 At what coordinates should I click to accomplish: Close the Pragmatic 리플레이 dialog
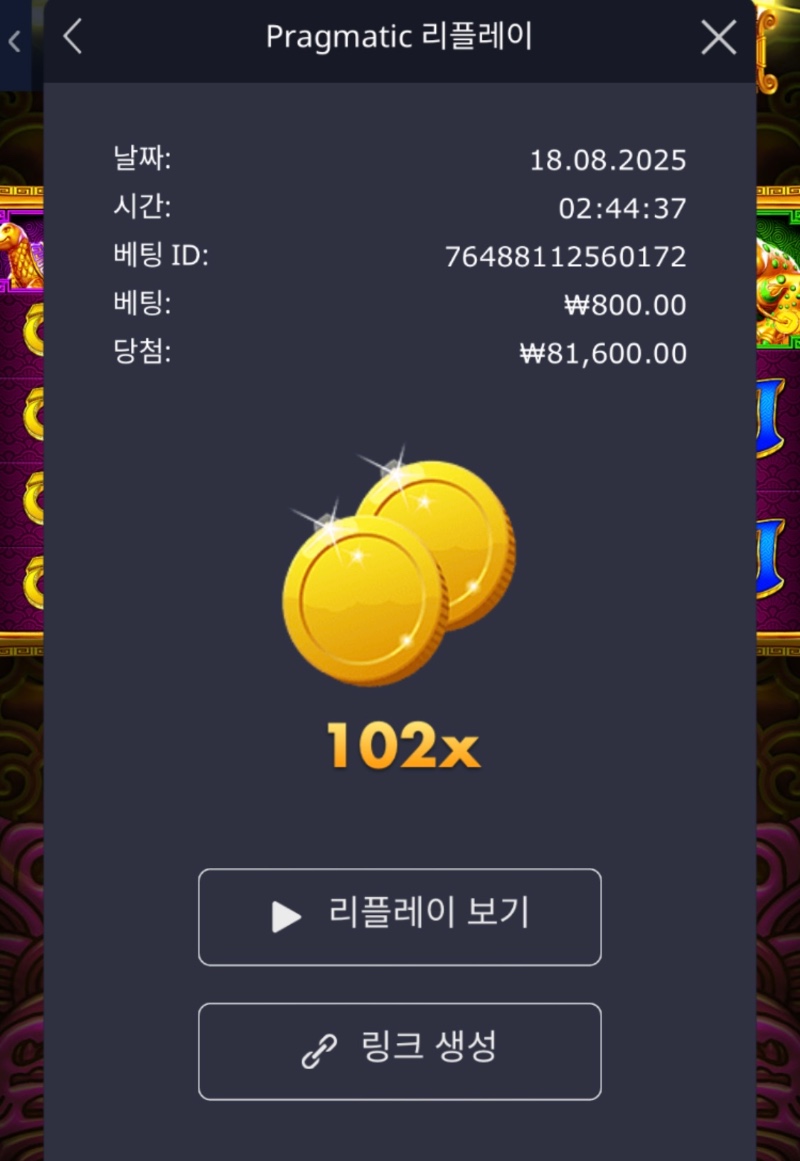718,38
